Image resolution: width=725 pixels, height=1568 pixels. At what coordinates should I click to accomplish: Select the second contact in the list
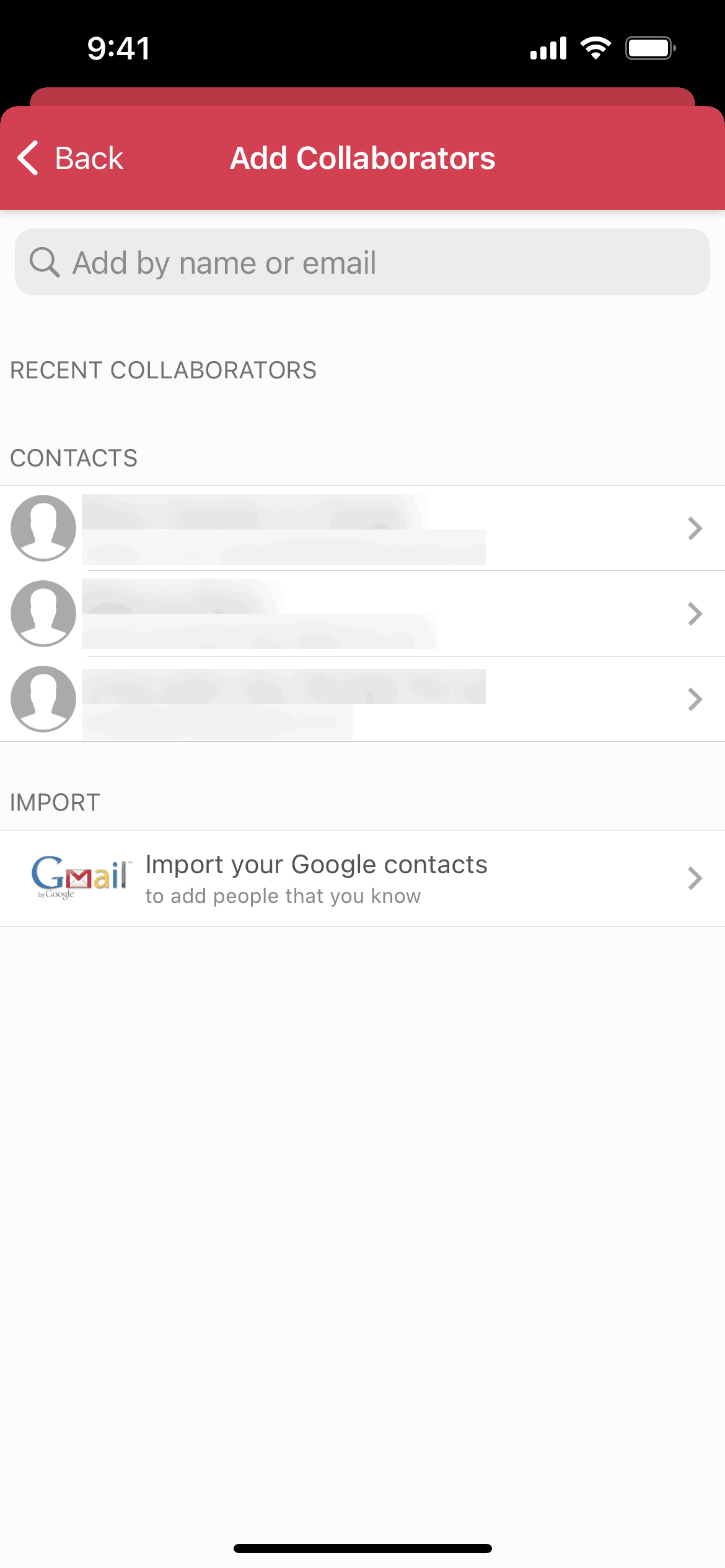[x=362, y=614]
